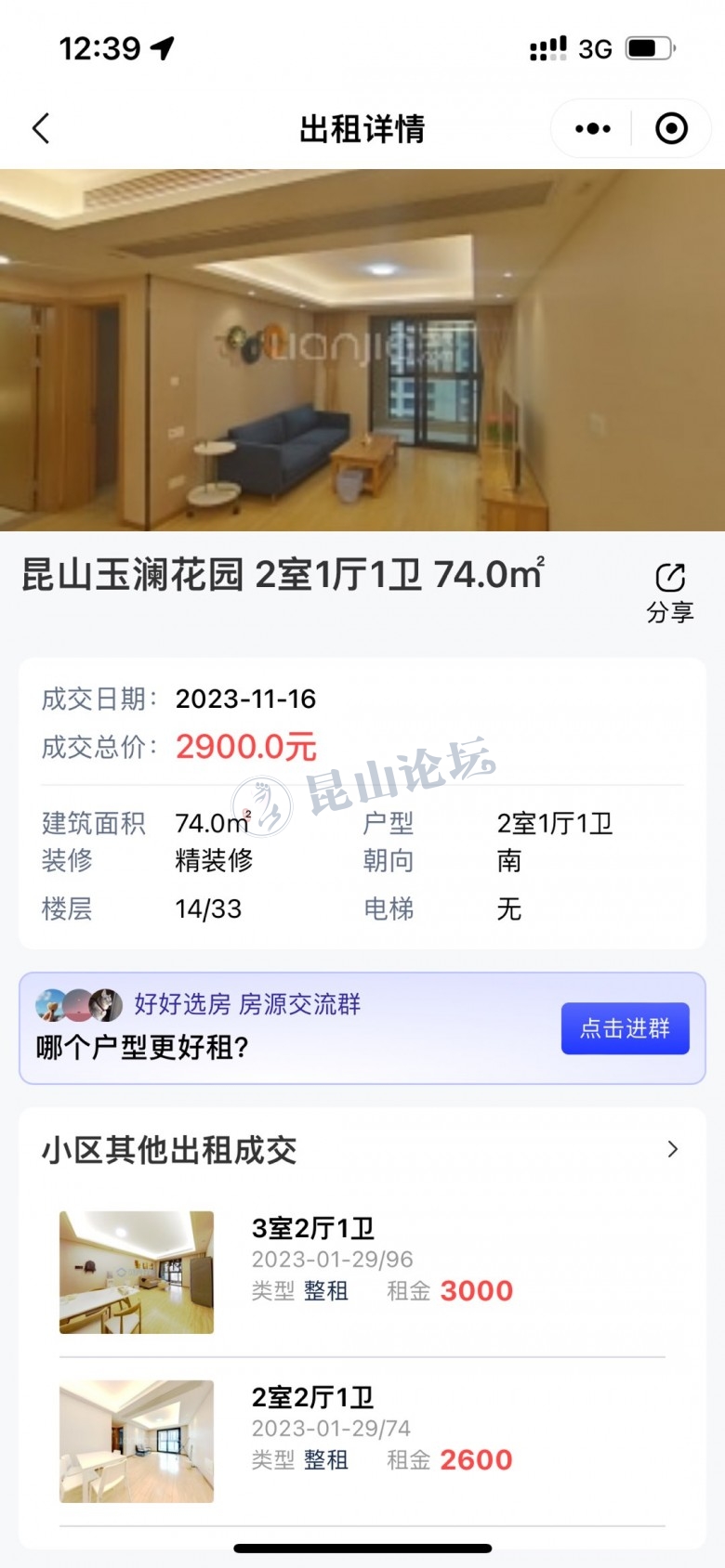View the apartment living room photo
The image size is (725, 1568).
pos(362,349)
